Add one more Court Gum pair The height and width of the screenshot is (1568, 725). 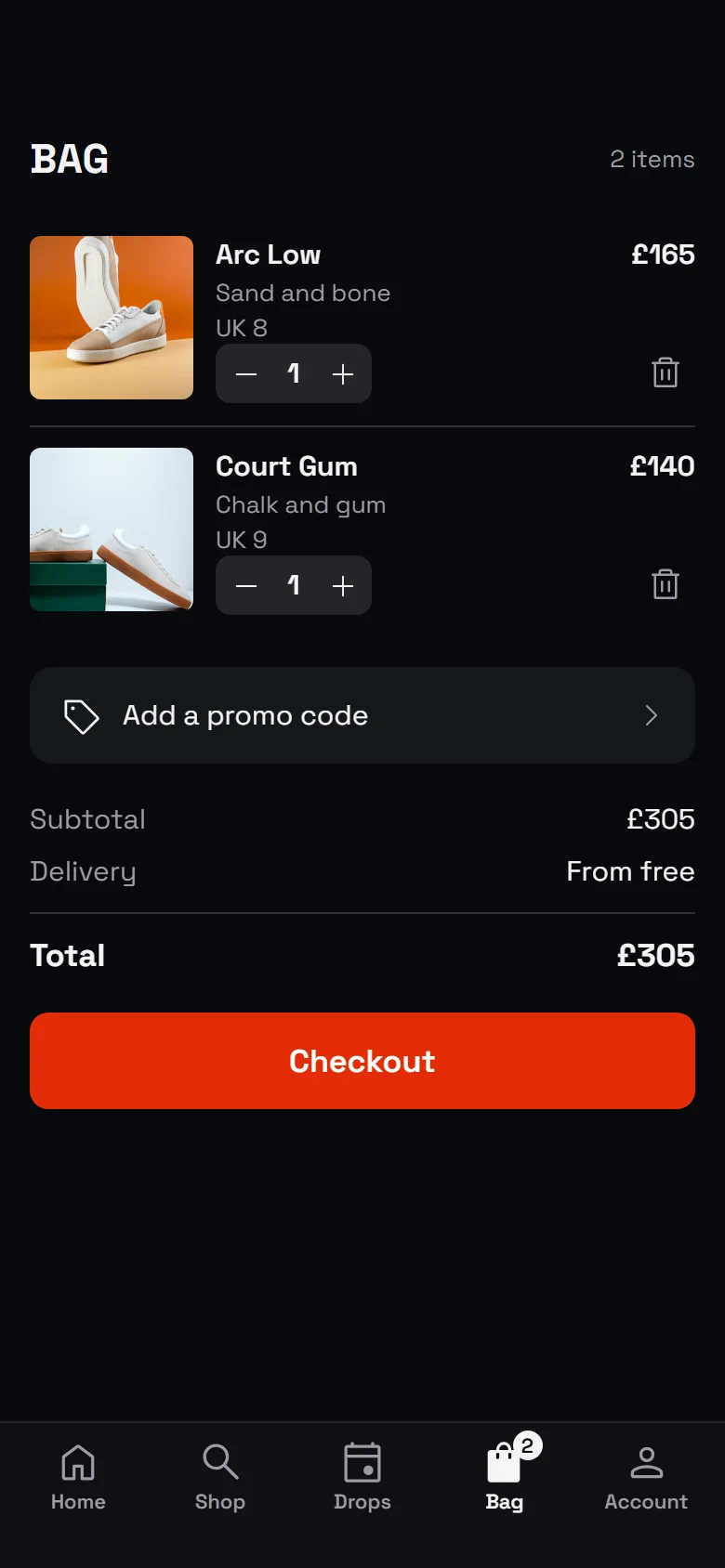343,585
